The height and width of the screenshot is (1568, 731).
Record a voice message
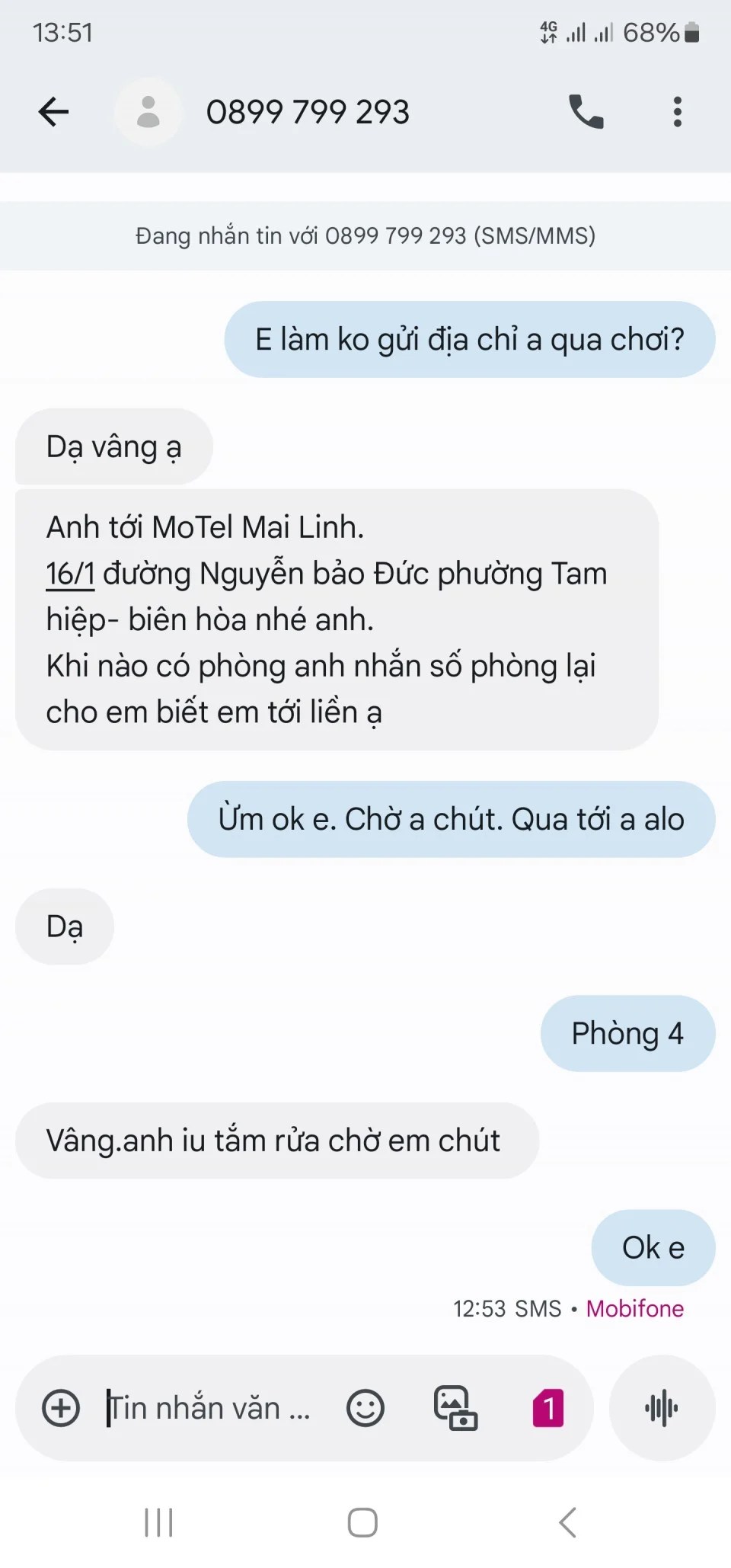click(x=662, y=1407)
